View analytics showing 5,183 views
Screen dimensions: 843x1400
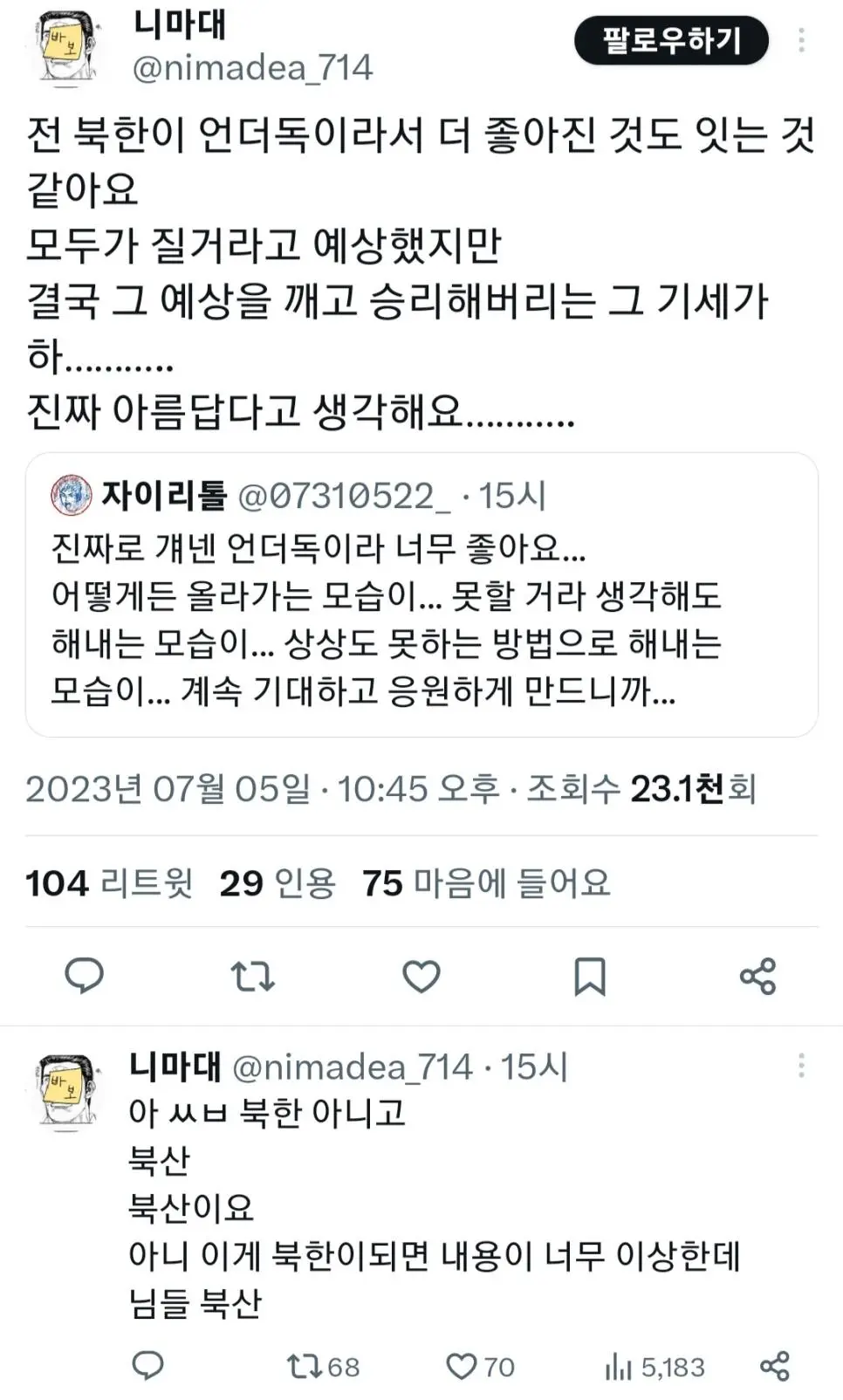coord(655,1366)
